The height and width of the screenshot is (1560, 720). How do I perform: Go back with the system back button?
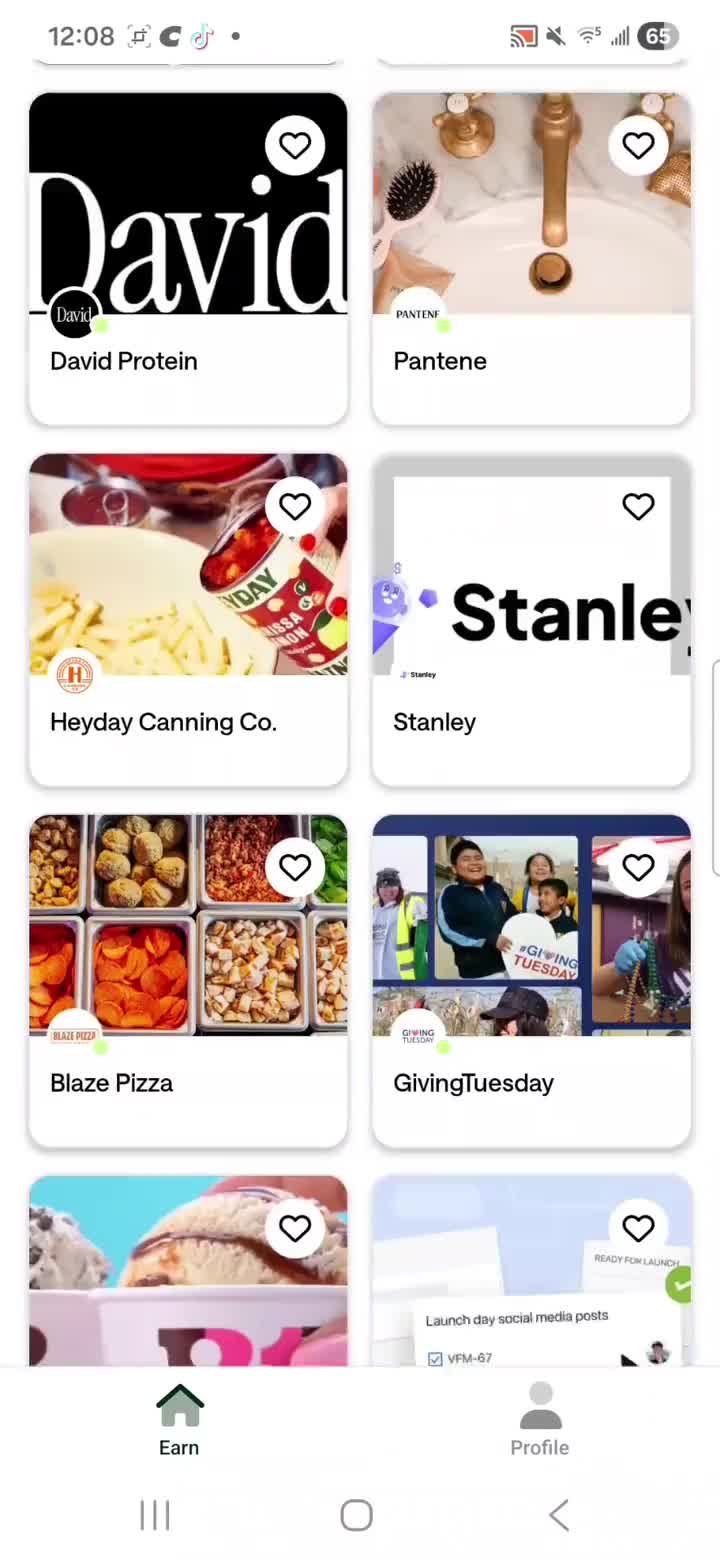point(559,1515)
